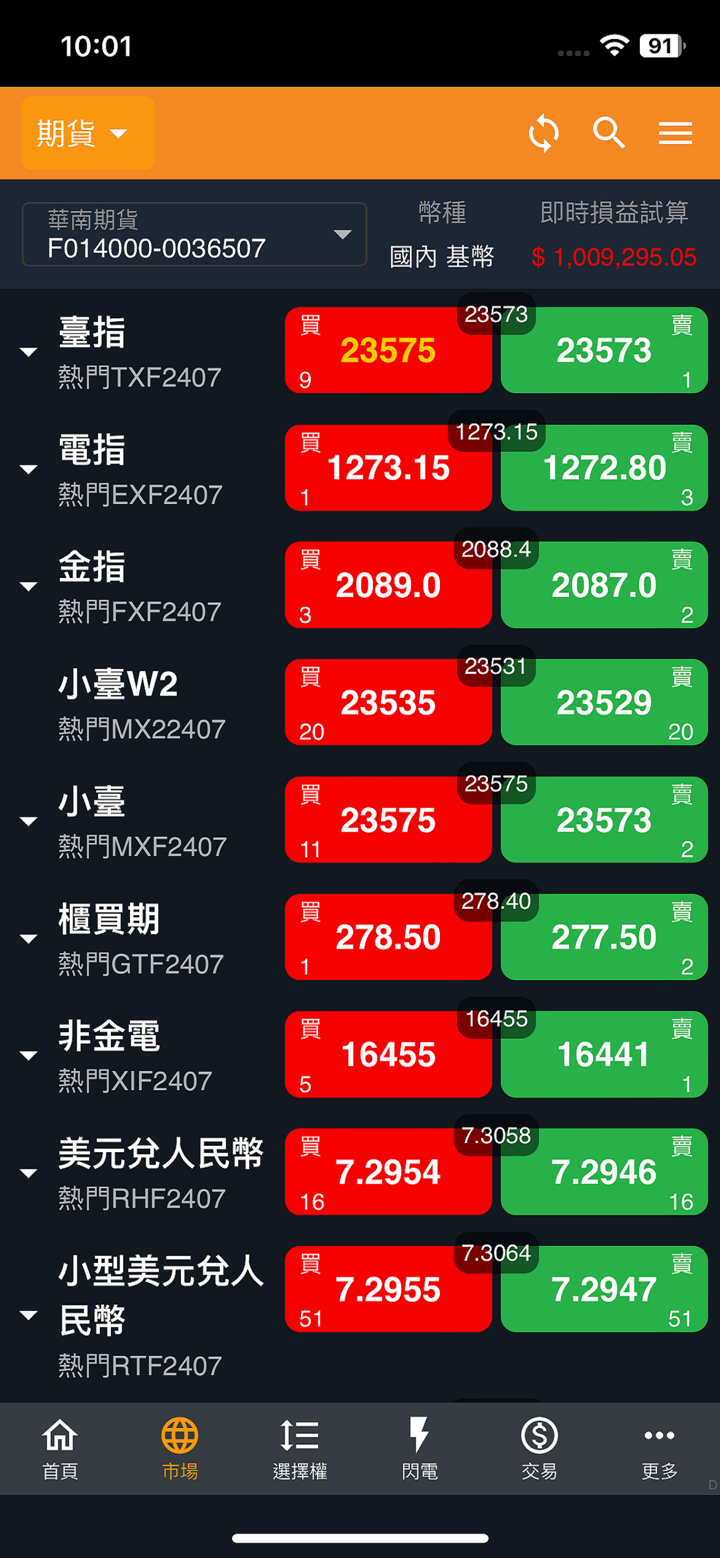Buy 小臺W2 at 23535
Screen dimensions: 720x1558
[x=388, y=703]
